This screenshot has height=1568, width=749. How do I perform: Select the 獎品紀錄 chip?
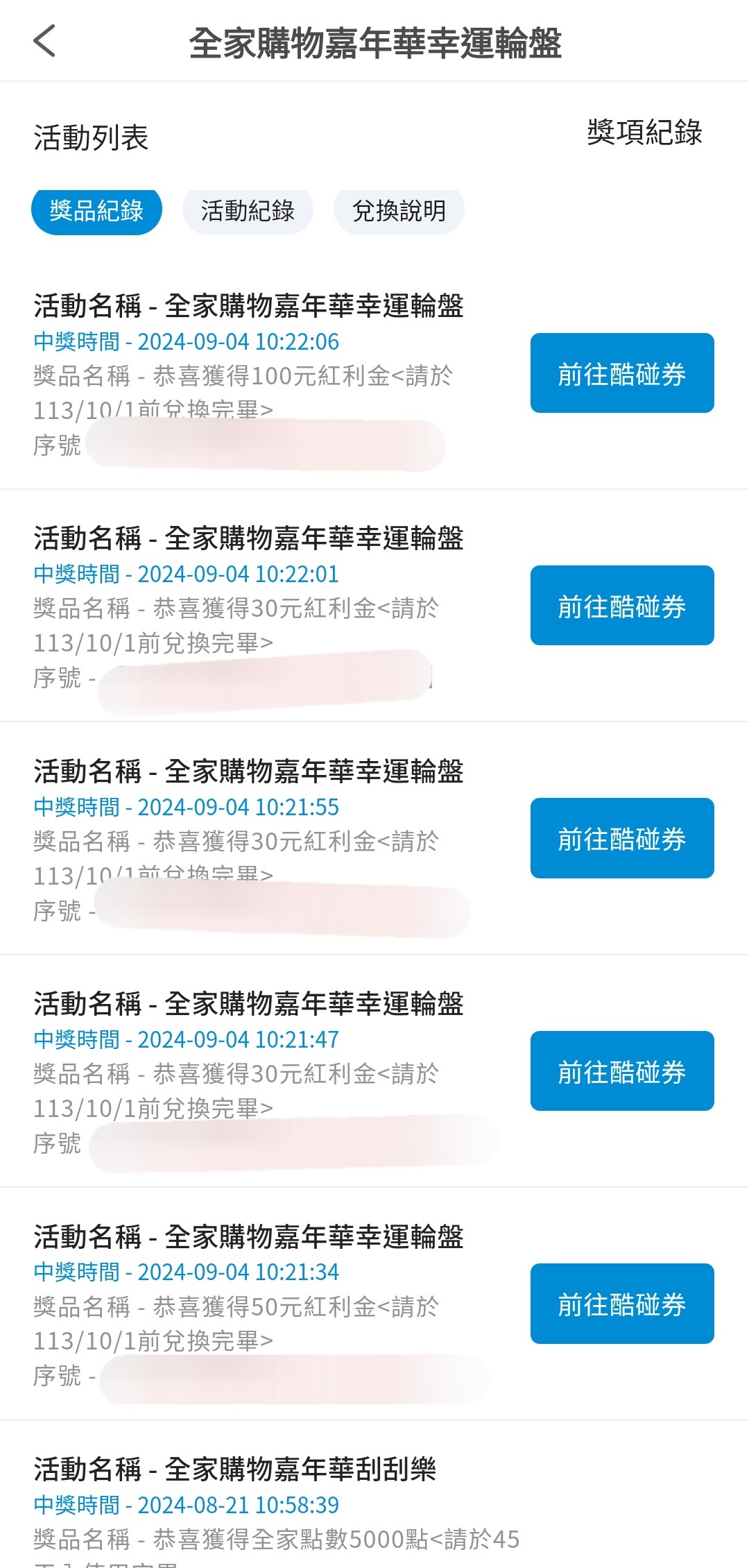pyautogui.click(x=96, y=211)
